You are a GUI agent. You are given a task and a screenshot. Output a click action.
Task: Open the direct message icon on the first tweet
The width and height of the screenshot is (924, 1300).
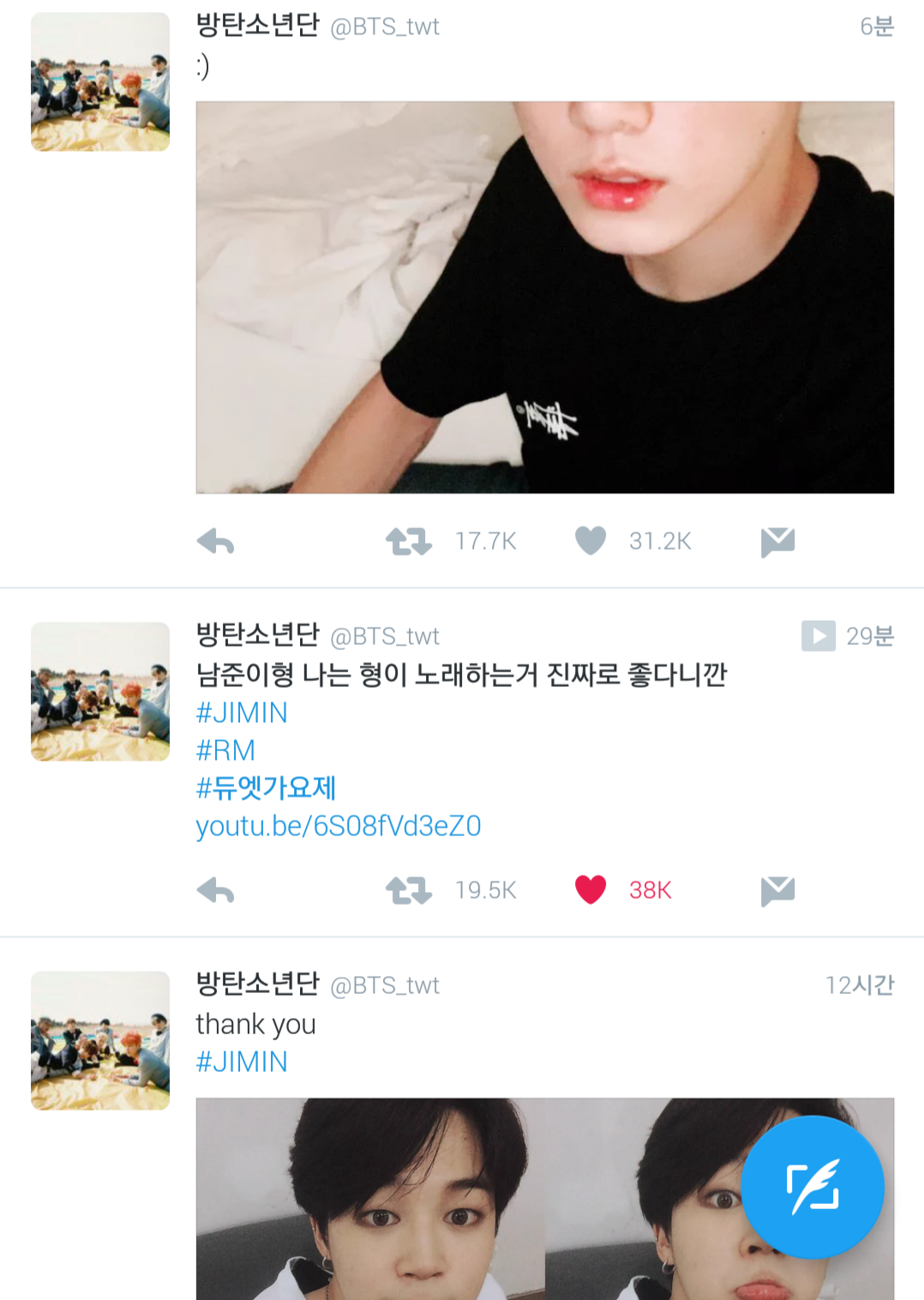(x=777, y=541)
